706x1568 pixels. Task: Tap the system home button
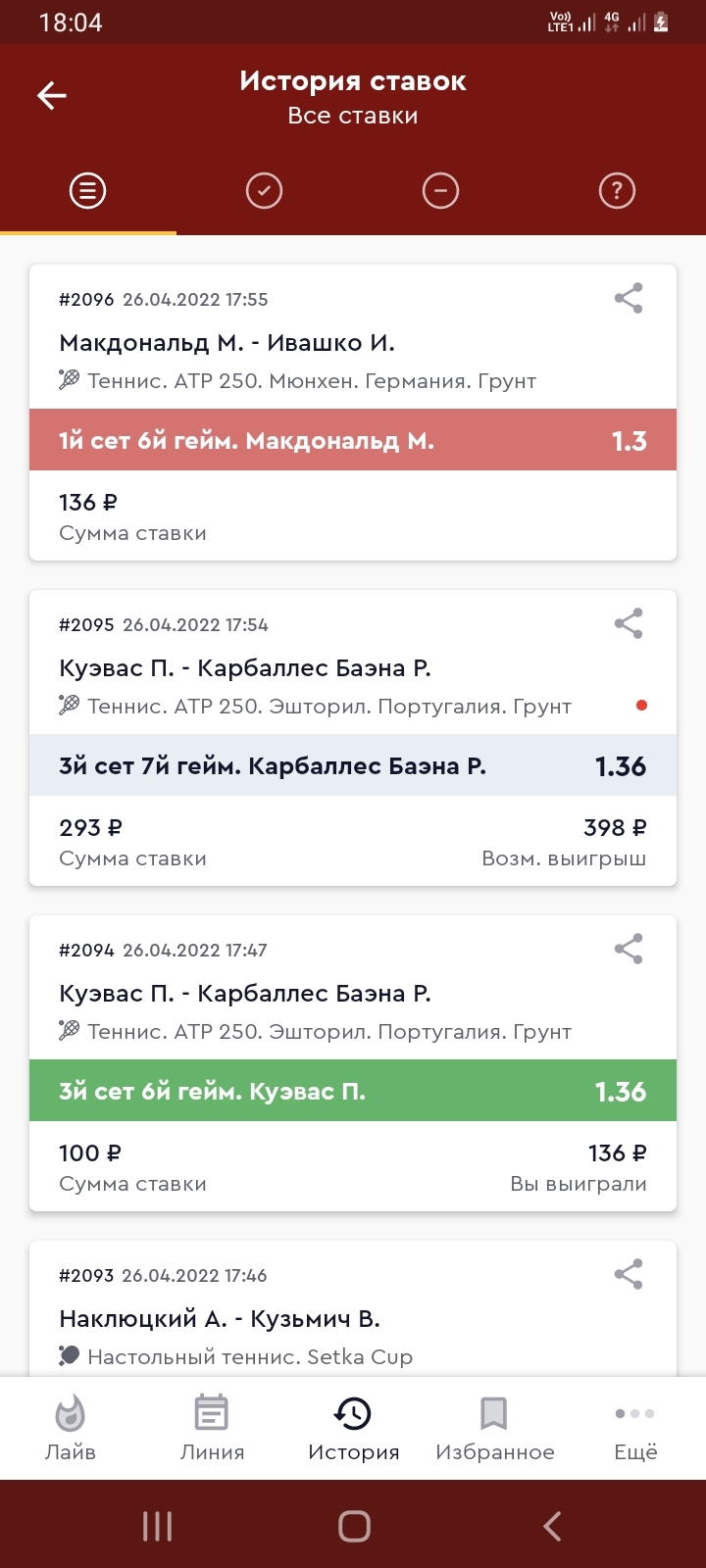pos(354,1526)
